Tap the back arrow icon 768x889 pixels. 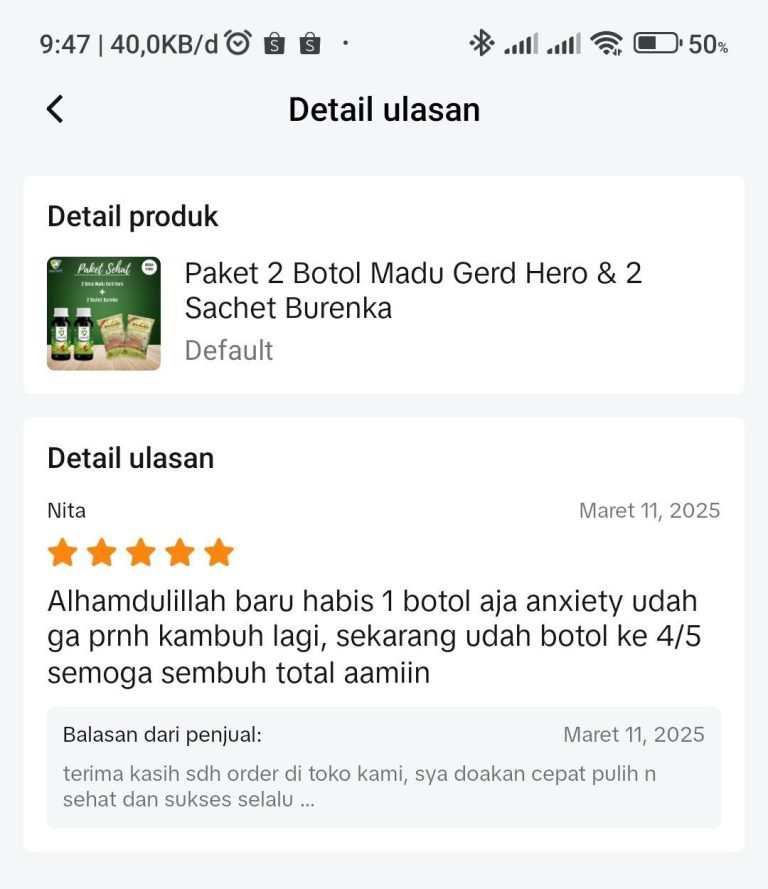(55, 110)
